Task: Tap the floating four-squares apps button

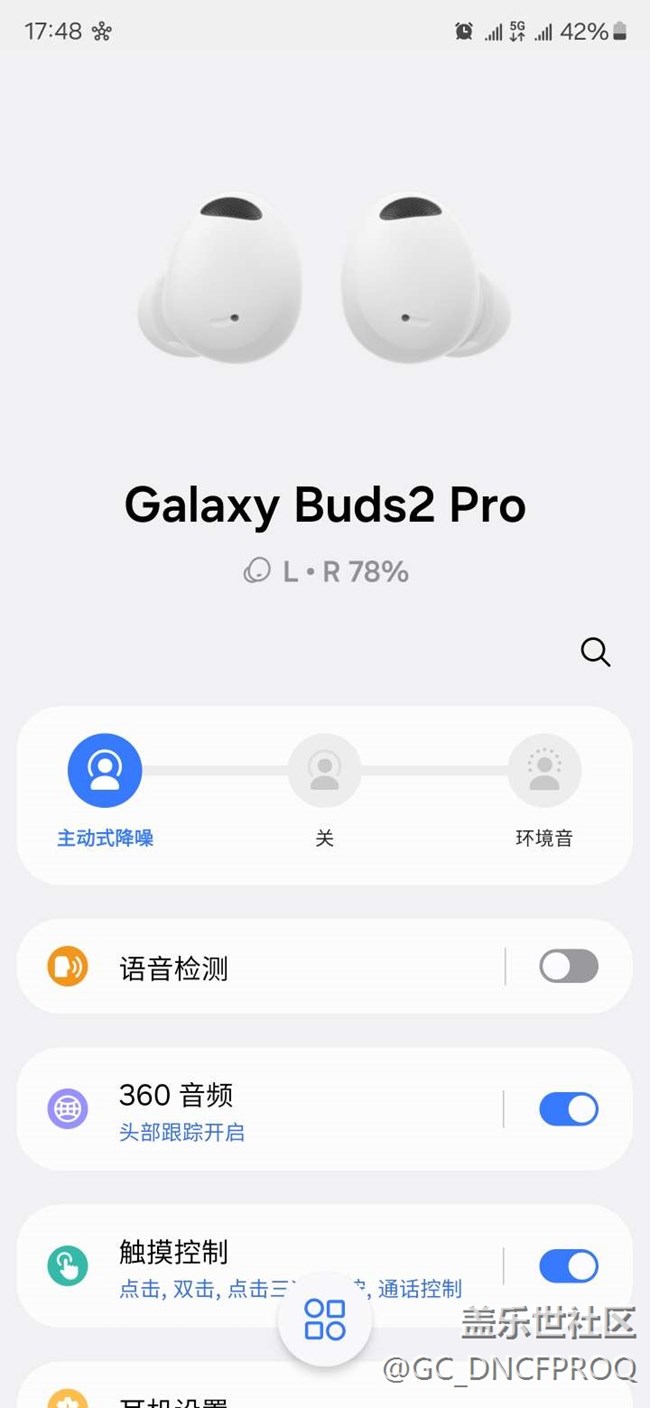Action: click(325, 1319)
